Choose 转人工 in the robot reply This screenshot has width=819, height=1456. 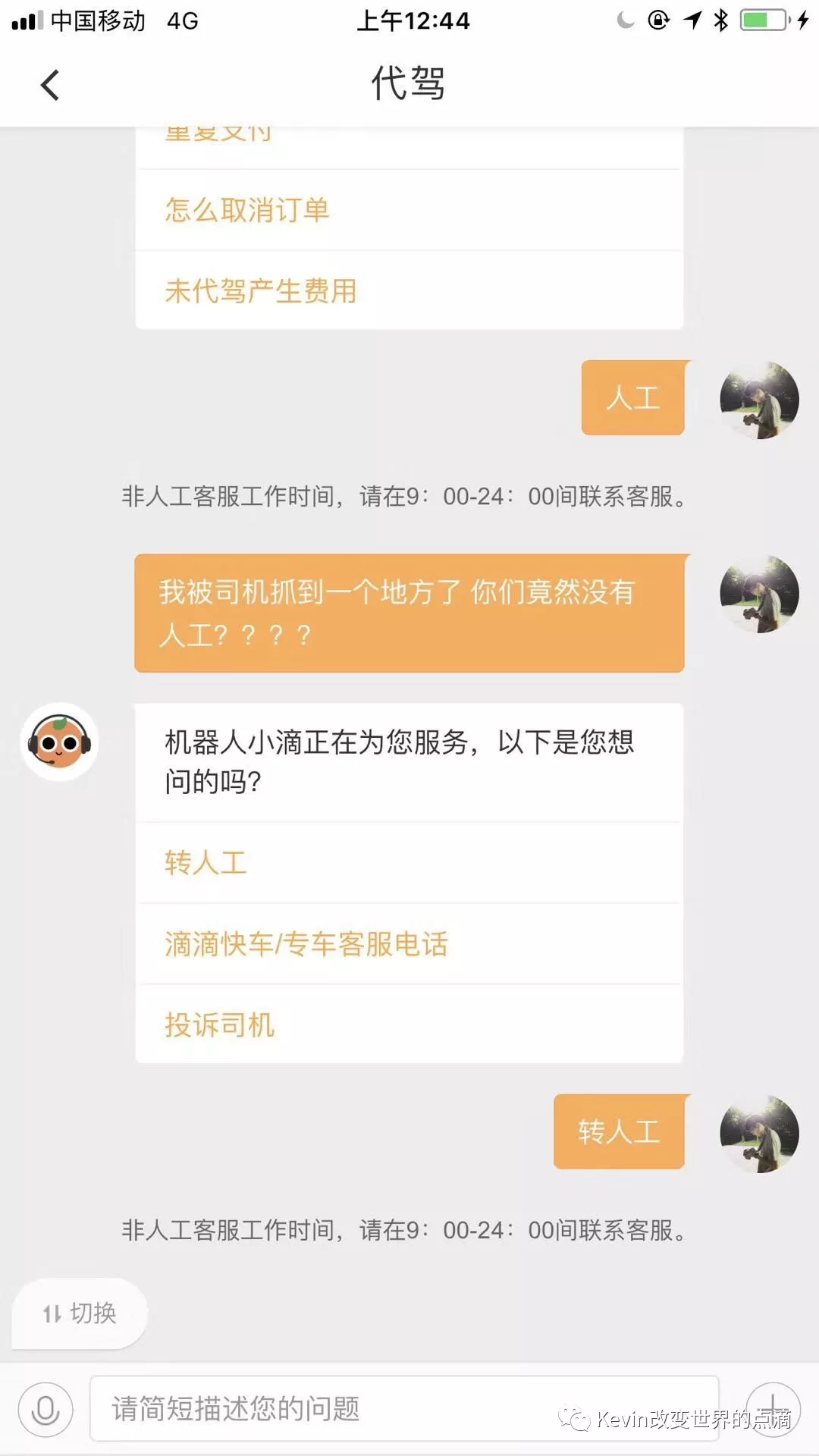click(206, 863)
